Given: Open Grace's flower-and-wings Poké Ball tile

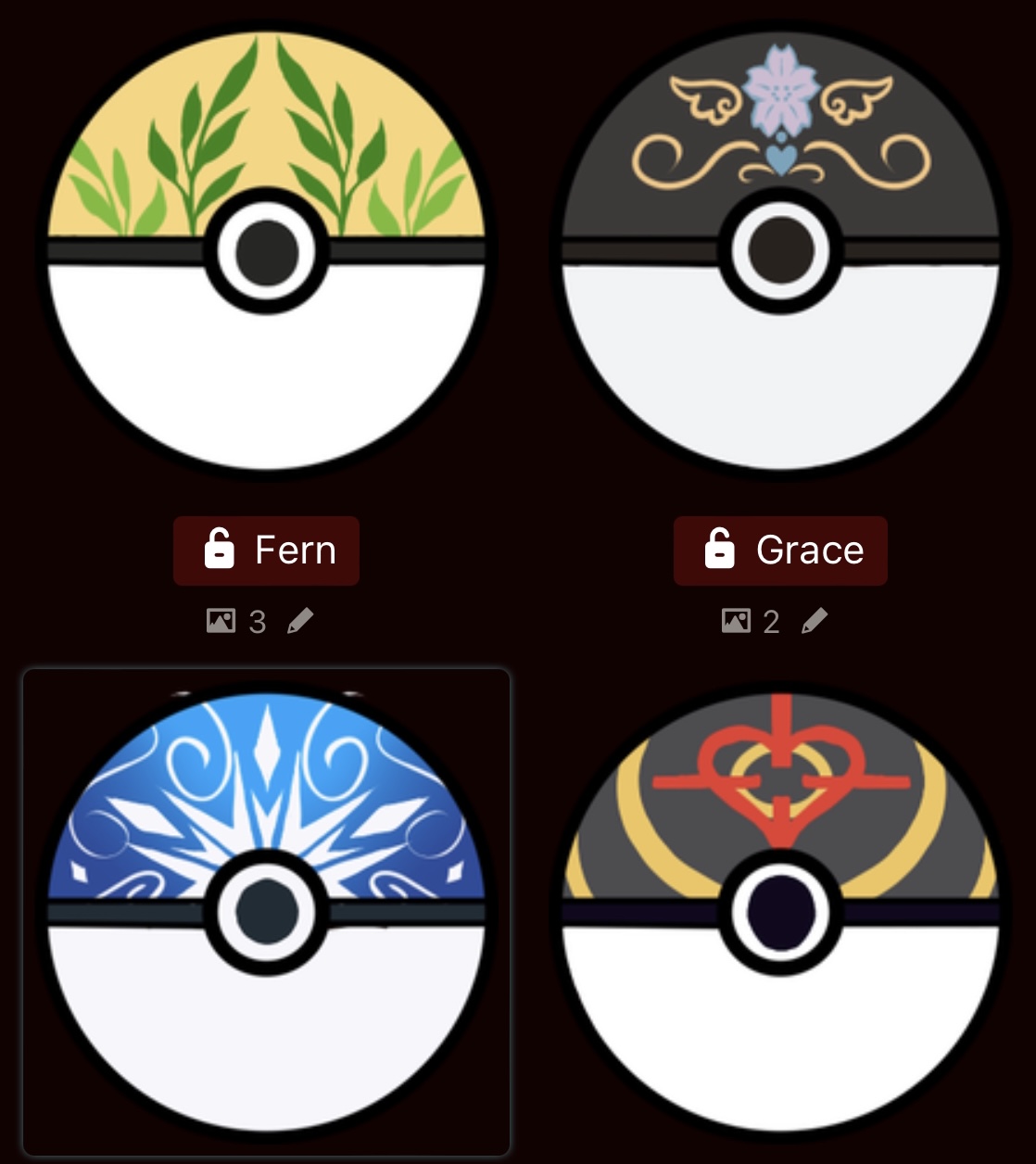Looking at the screenshot, I should point(780,250).
